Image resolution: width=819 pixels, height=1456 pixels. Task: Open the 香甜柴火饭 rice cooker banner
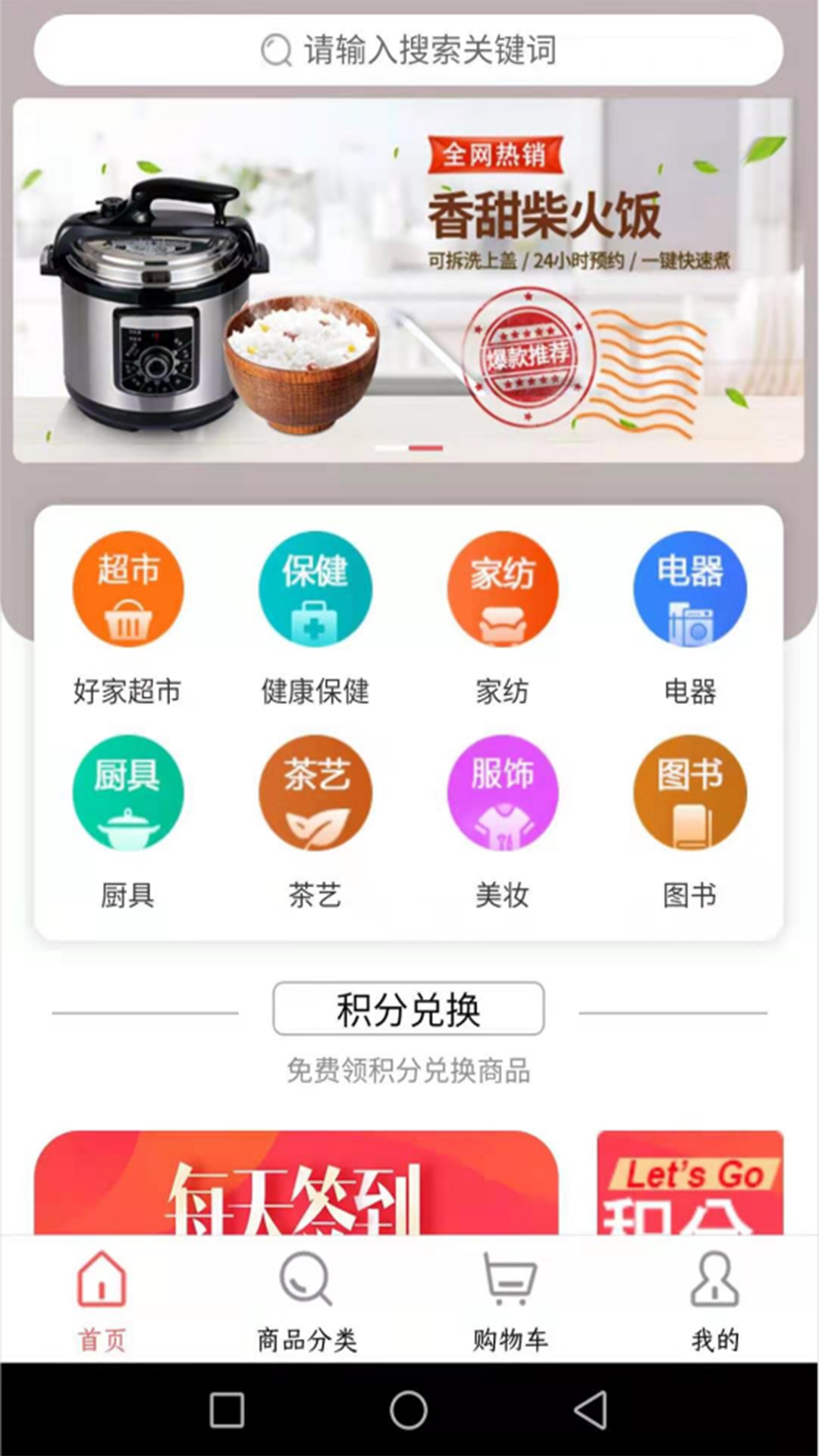409,280
